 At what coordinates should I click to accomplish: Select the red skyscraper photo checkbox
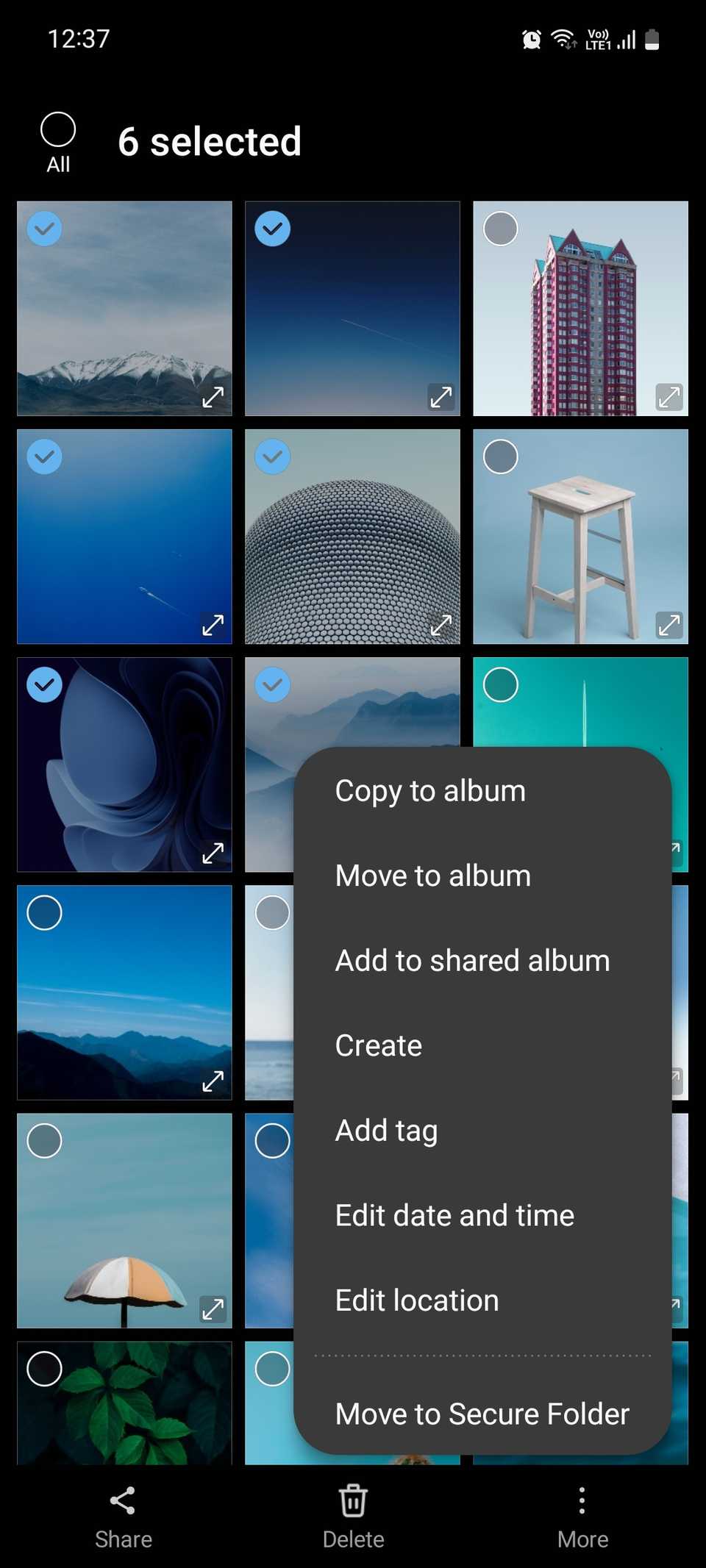(x=500, y=229)
